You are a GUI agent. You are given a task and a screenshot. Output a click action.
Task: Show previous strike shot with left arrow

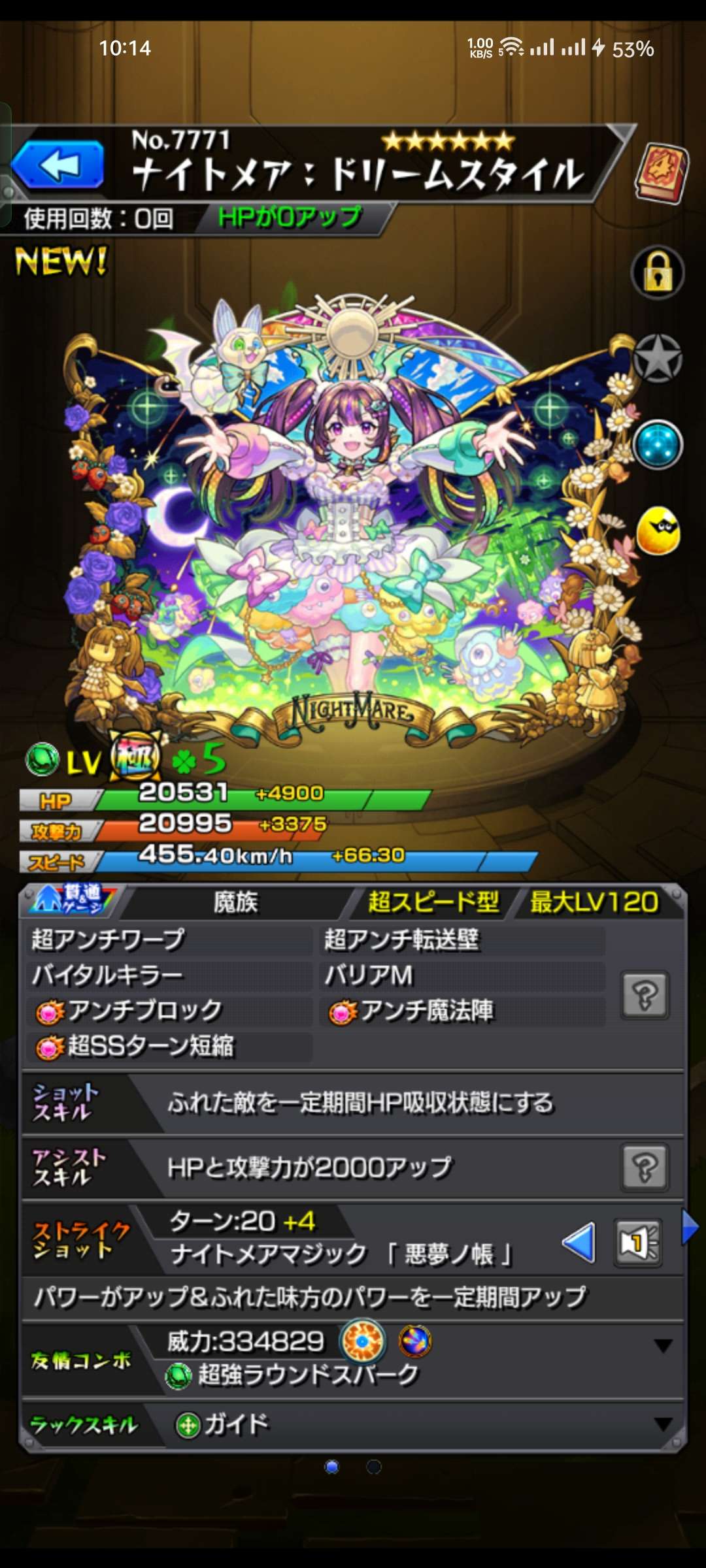click(x=579, y=1242)
